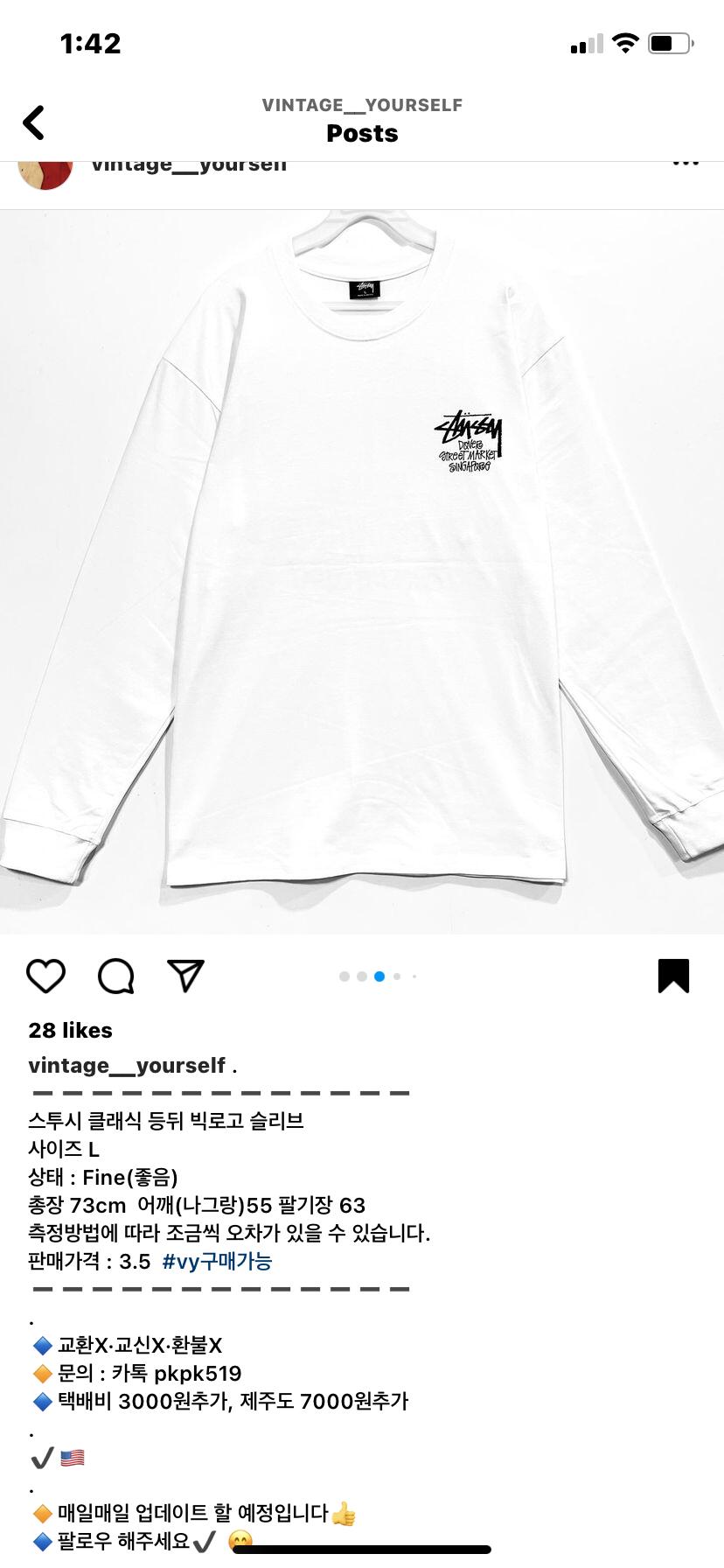Go back using the header arrow
Screen dimensions: 724x1568
point(33,122)
